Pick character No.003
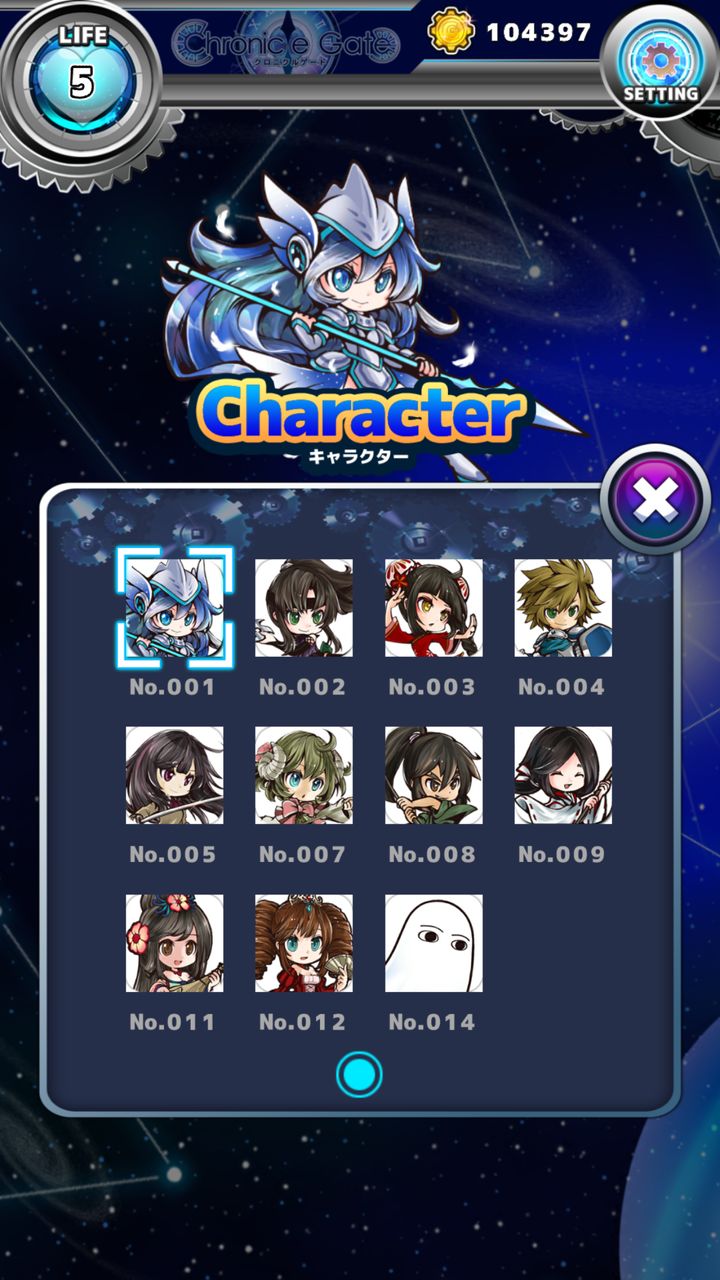Screen dimensions: 720x1280 434,608
